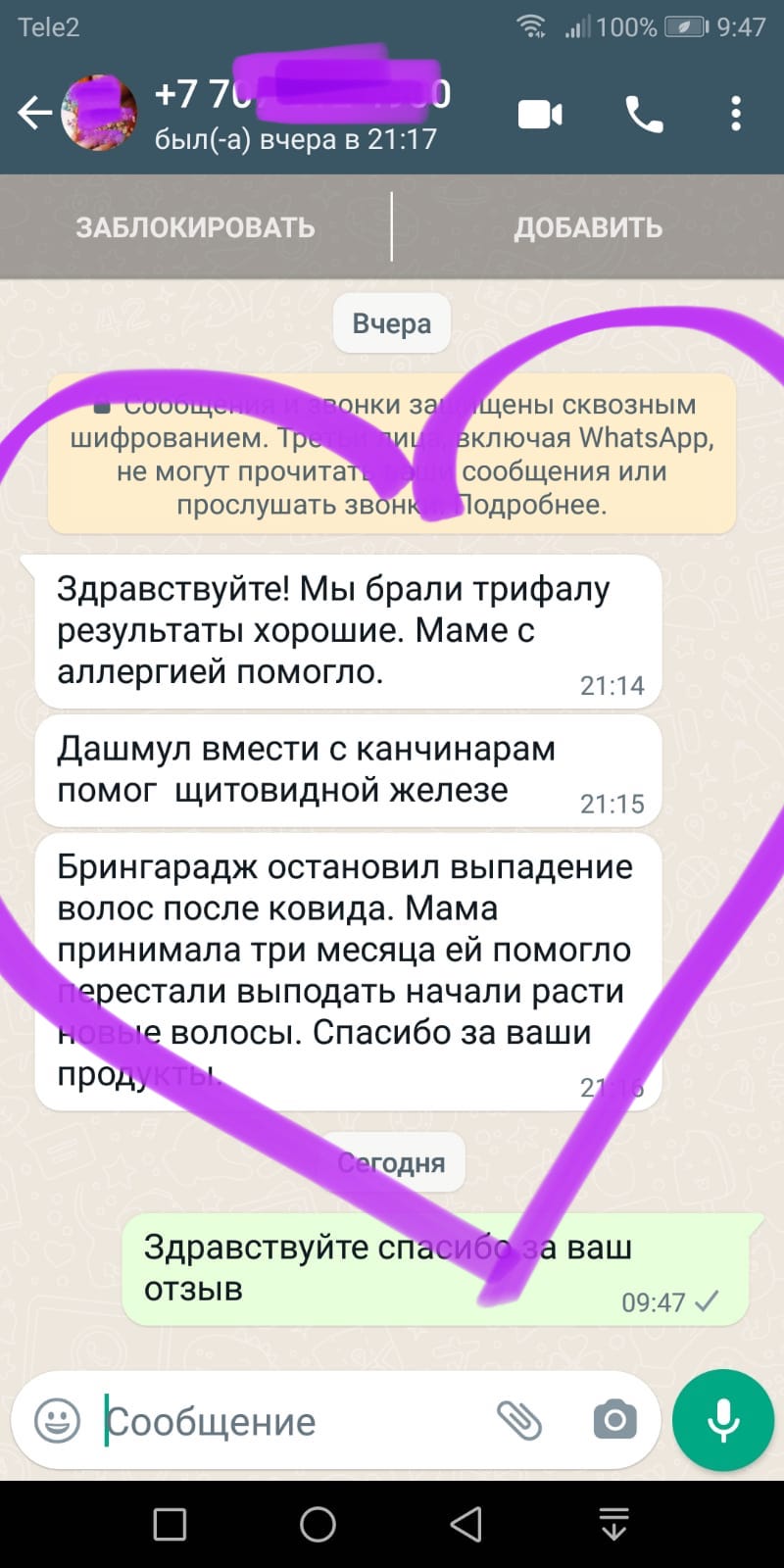Tap the system home button
Screen dimensions: 784x1568
tap(318, 1524)
